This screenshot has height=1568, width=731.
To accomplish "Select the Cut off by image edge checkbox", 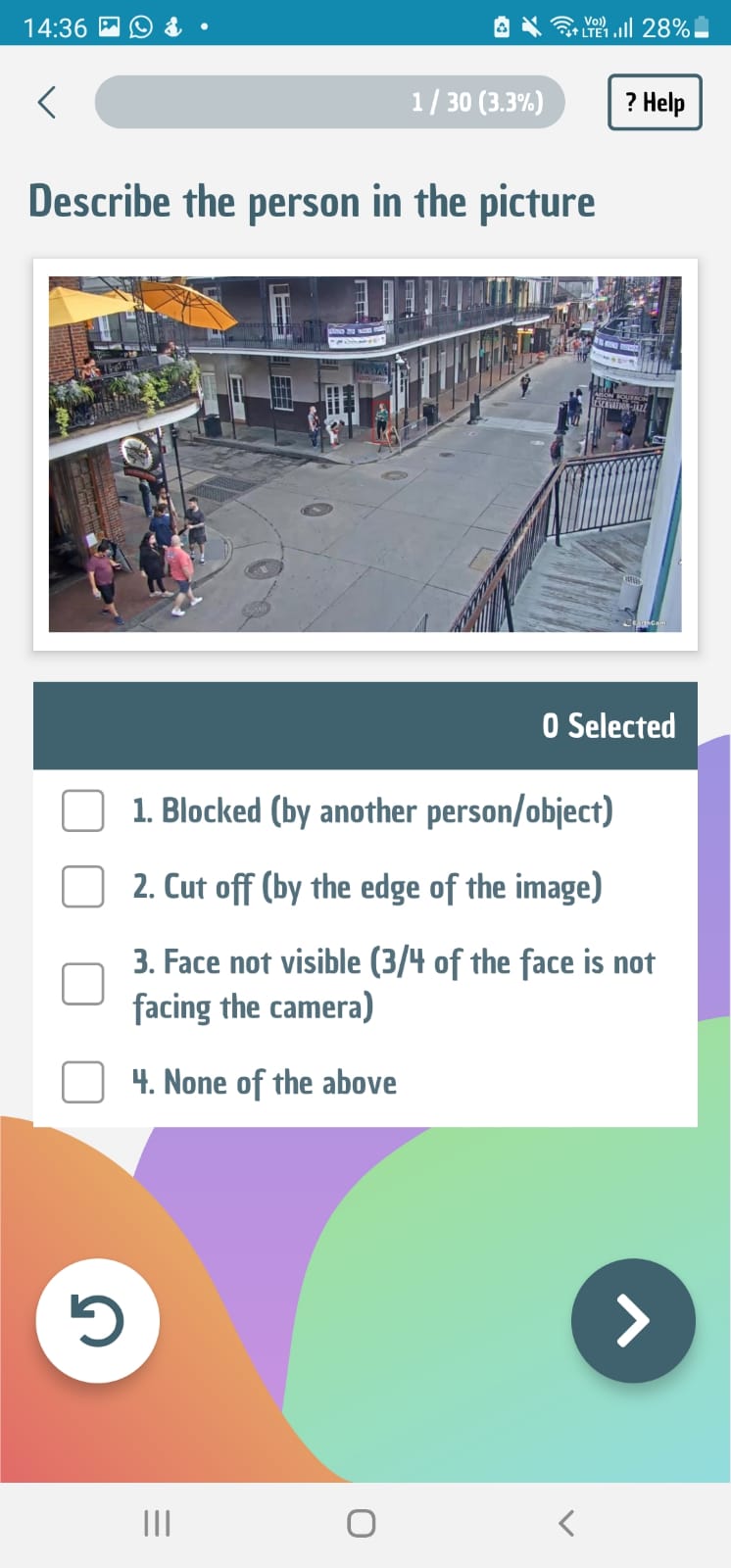I will tap(83, 886).
